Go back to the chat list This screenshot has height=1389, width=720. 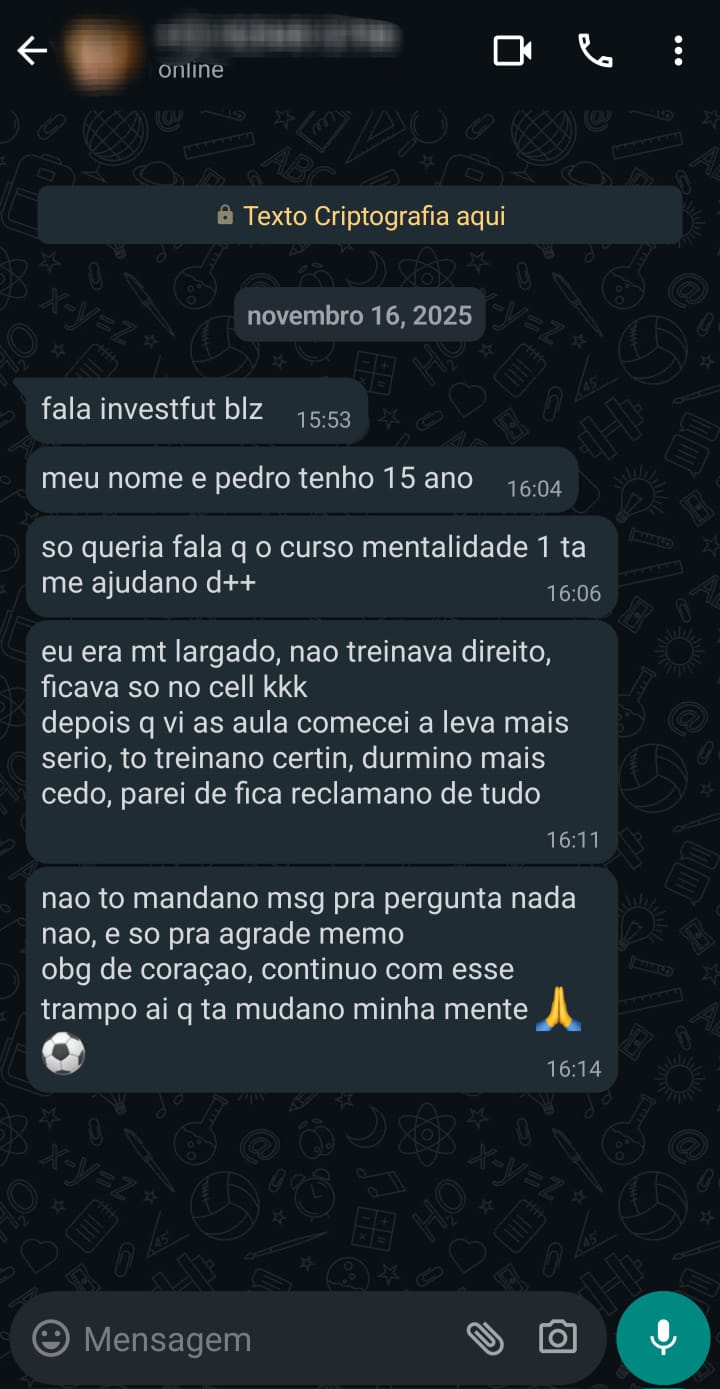point(32,51)
